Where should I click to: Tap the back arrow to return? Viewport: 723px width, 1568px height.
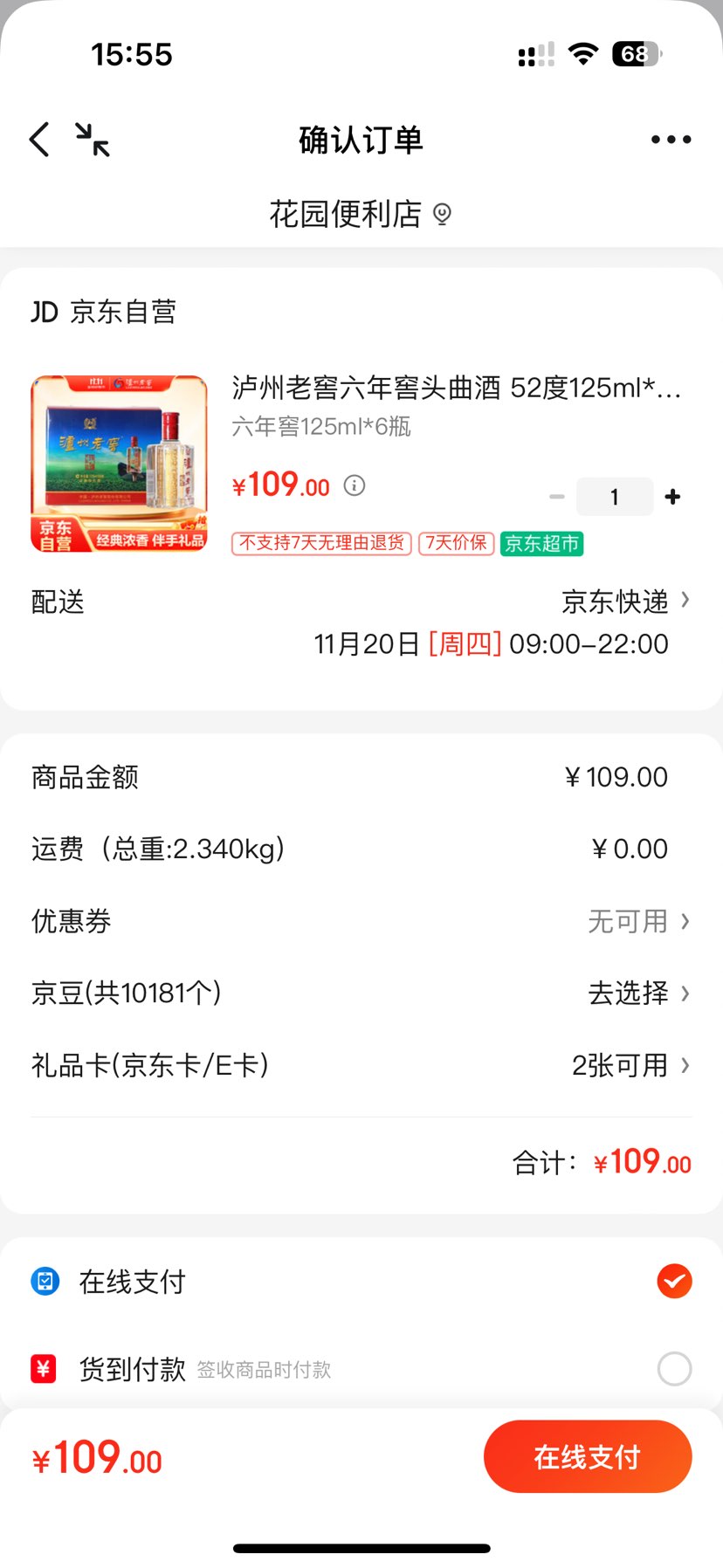(x=38, y=139)
